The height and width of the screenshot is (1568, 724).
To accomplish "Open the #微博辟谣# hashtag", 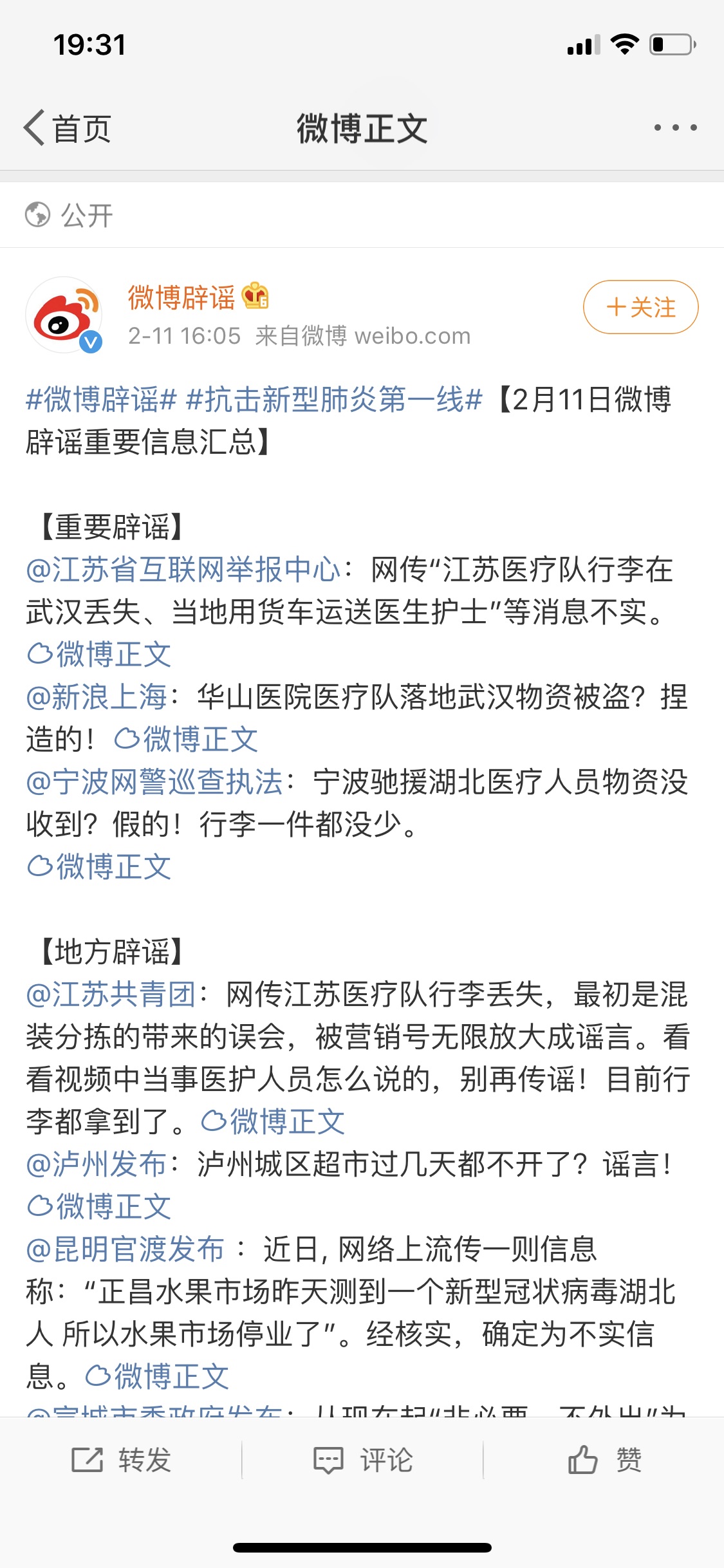I will 101,399.
